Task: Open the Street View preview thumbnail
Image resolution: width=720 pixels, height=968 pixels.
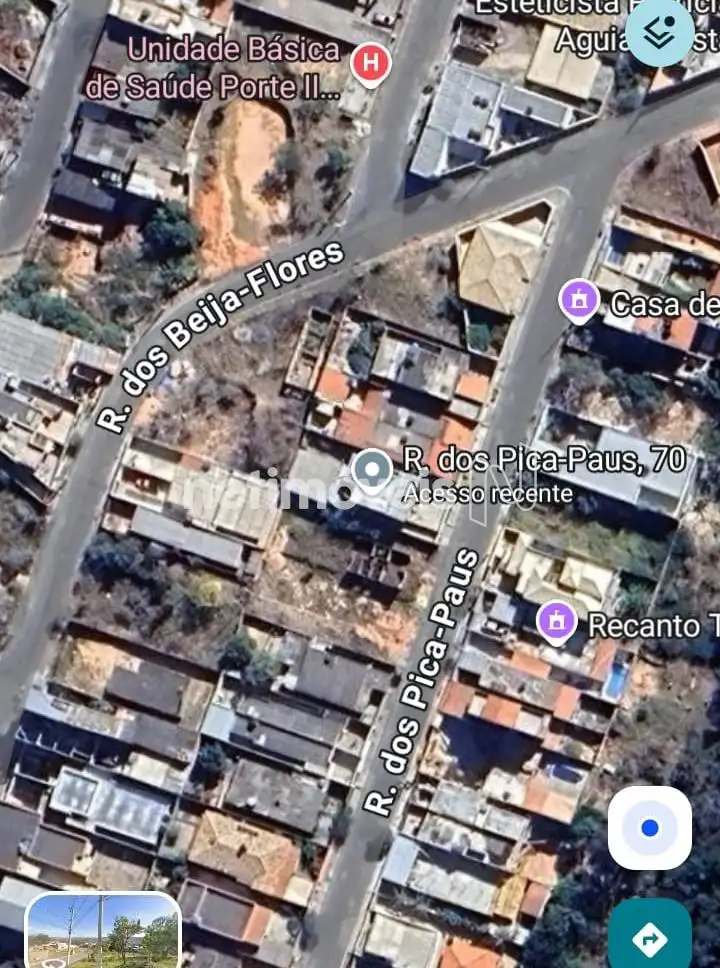Action: pos(103,931)
